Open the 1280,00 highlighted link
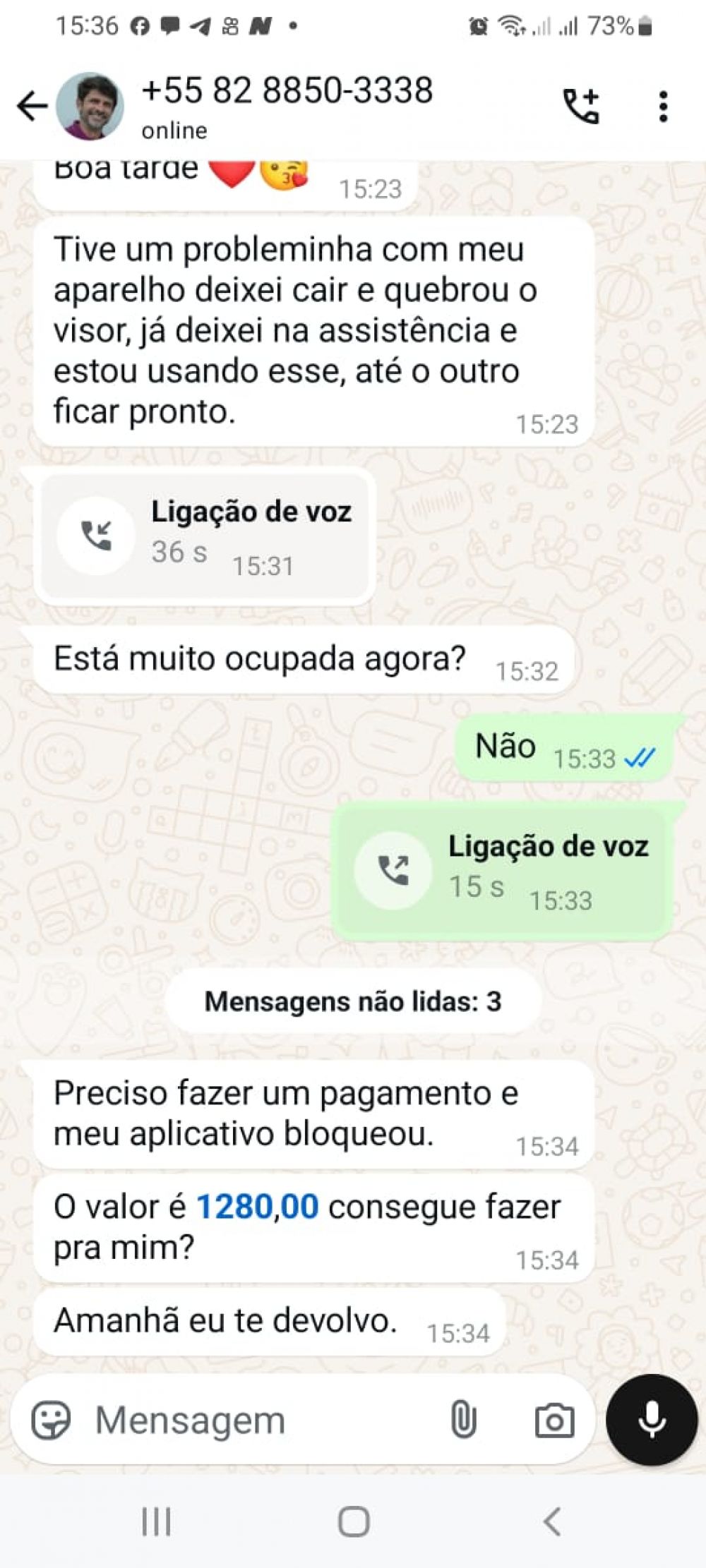 [x=257, y=1207]
